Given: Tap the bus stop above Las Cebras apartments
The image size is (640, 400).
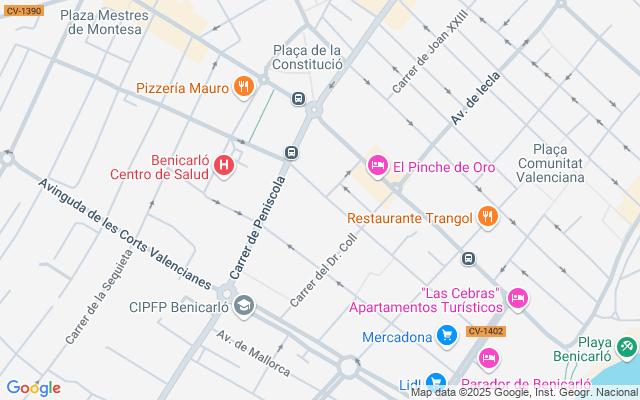Looking at the screenshot, I should point(468,258).
